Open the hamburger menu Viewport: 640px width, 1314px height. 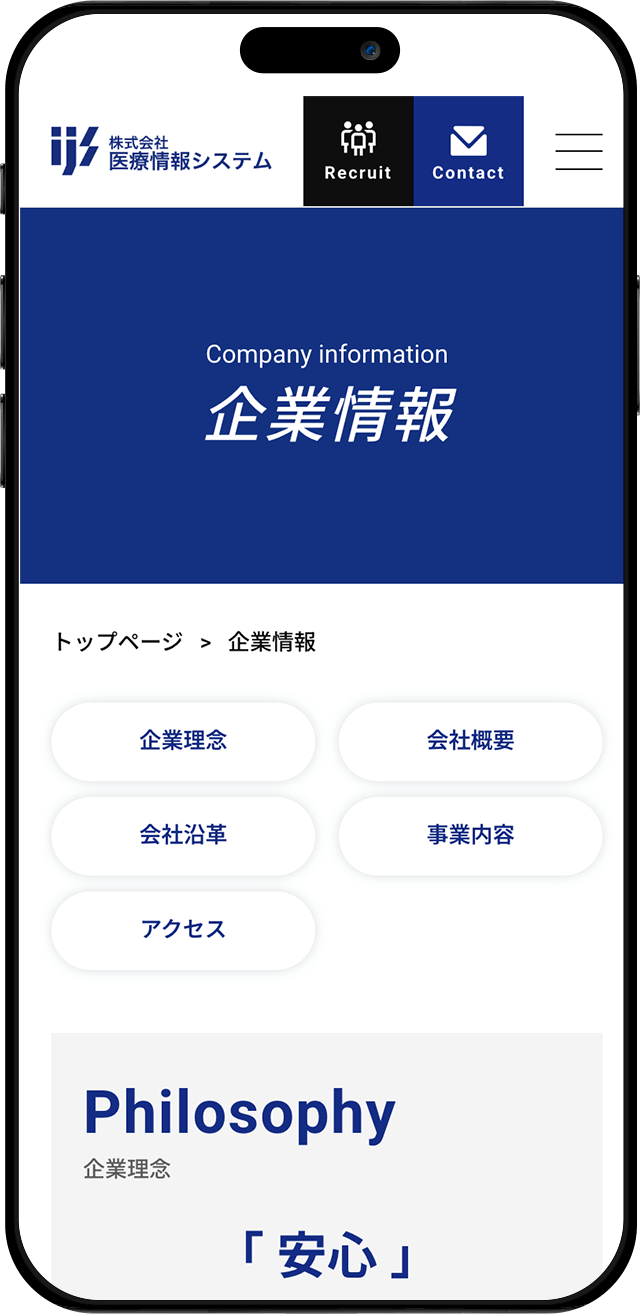[x=578, y=152]
